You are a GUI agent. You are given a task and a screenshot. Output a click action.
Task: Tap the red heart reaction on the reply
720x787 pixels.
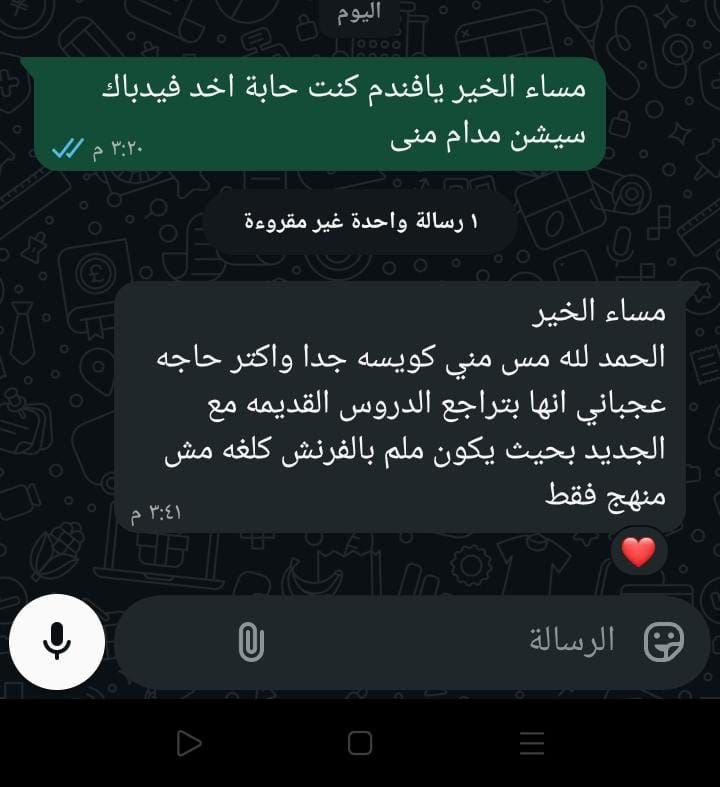tap(639, 551)
